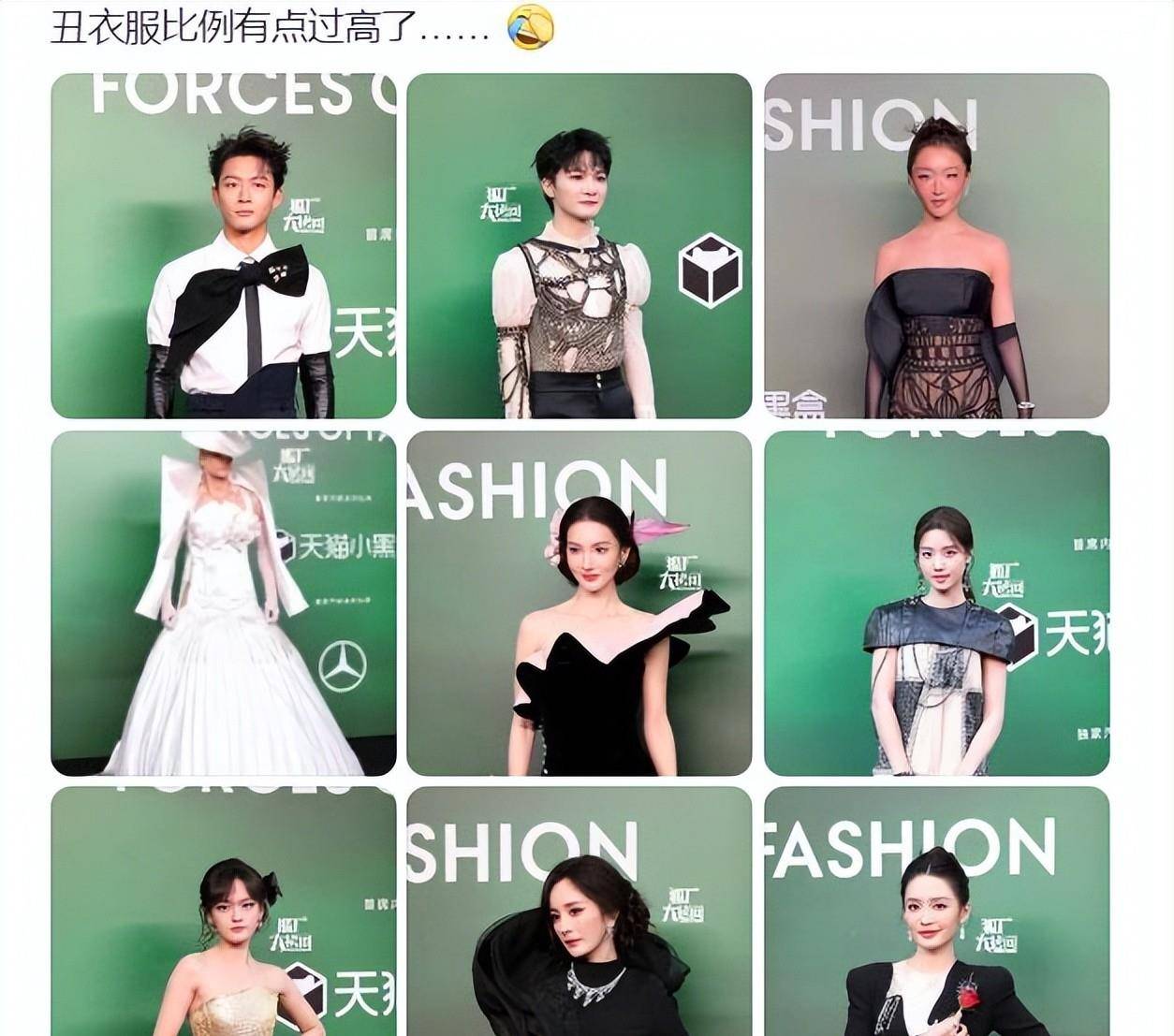View photo of woman with pink flower headpiece
Screen dimensions: 1174x1036
coord(579,604)
